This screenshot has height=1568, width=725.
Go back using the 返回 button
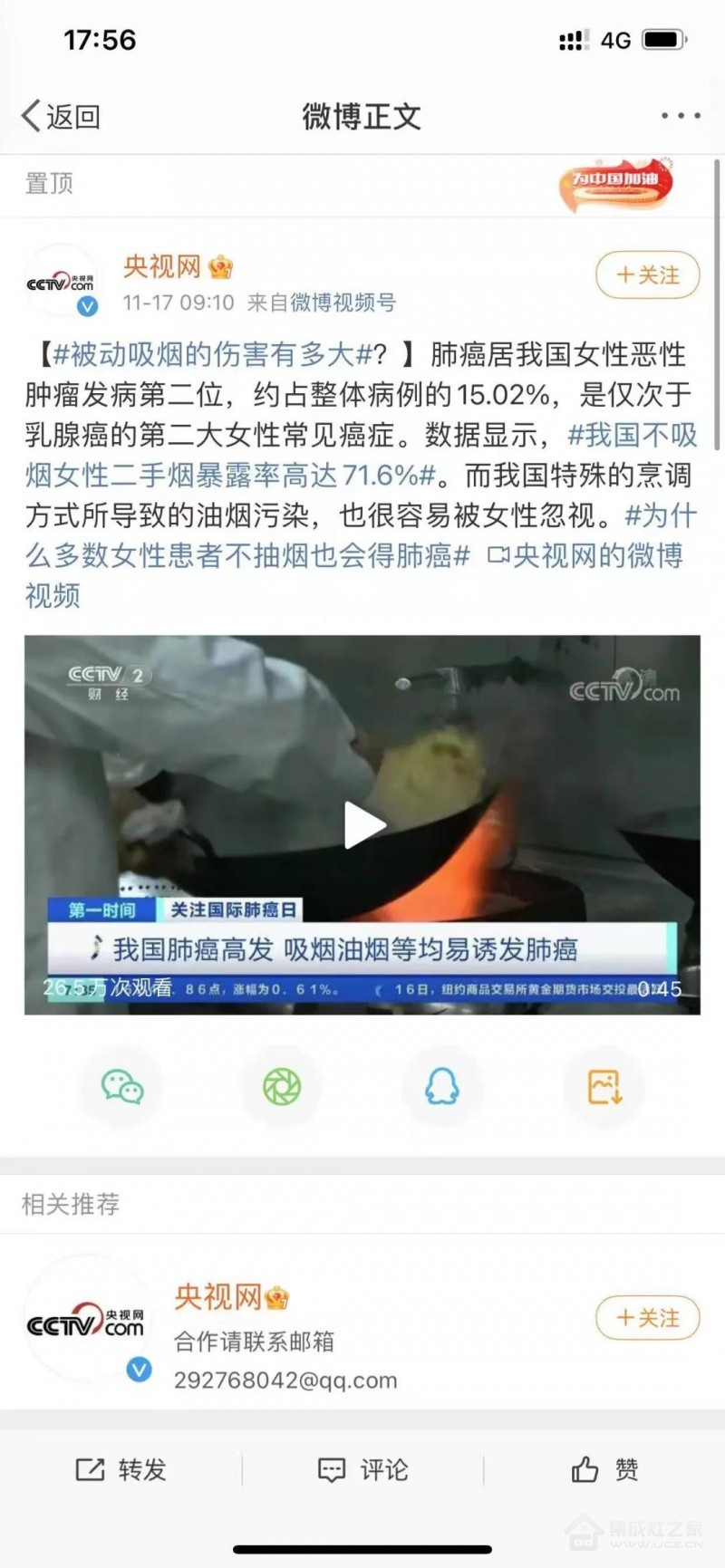[x=61, y=116]
